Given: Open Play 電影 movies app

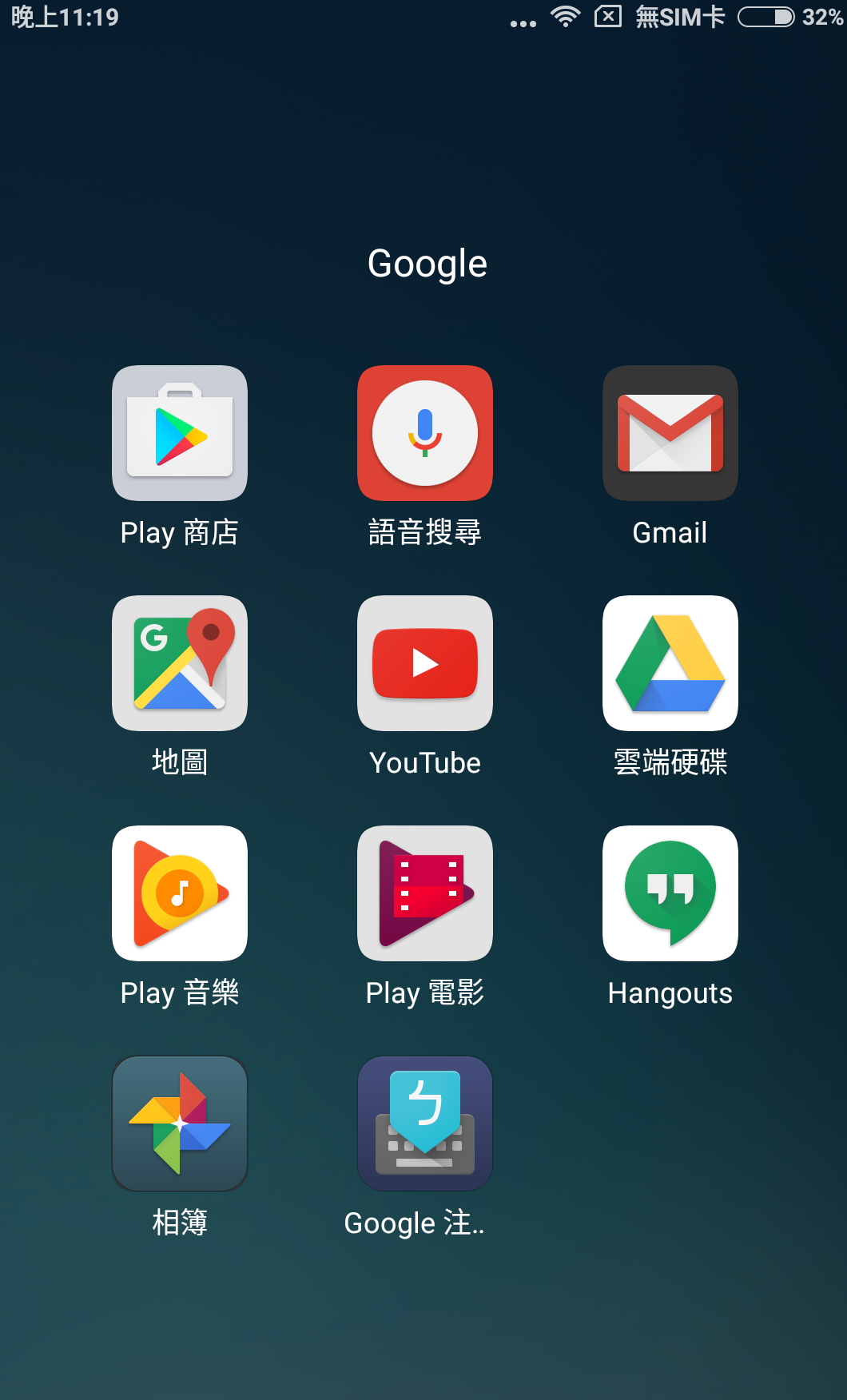Looking at the screenshot, I should [425, 893].
